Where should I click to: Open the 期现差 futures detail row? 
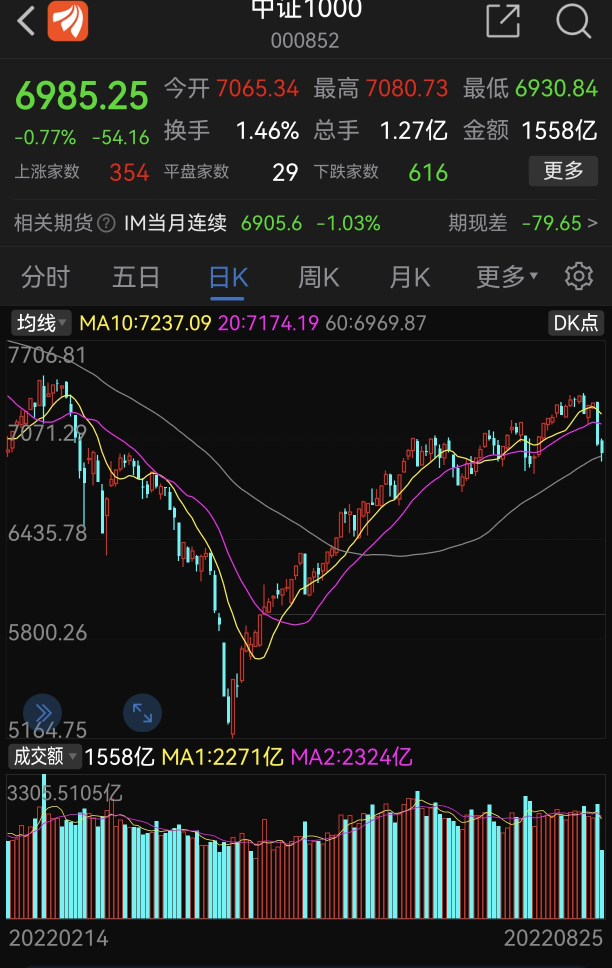(523, 223)
